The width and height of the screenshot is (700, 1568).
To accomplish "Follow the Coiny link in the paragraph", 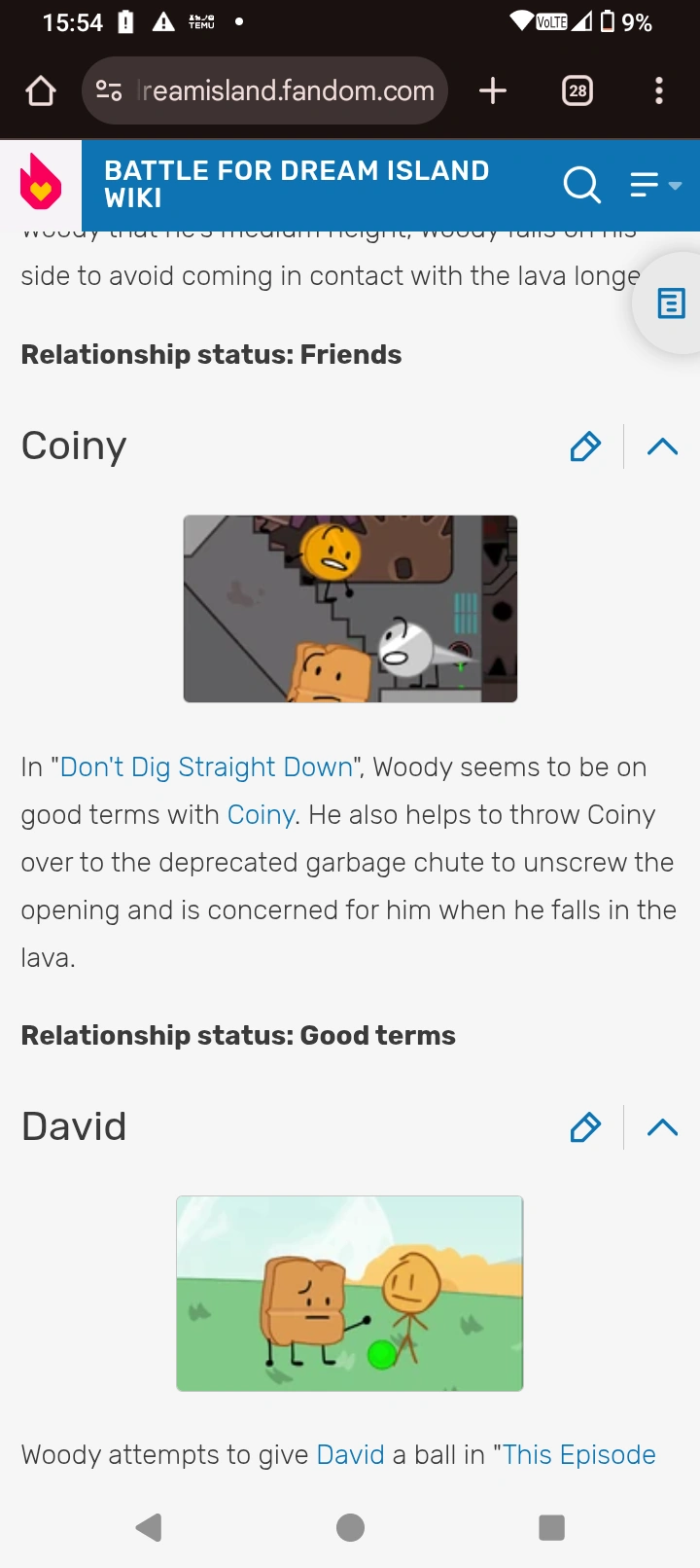I will point(261,815).
